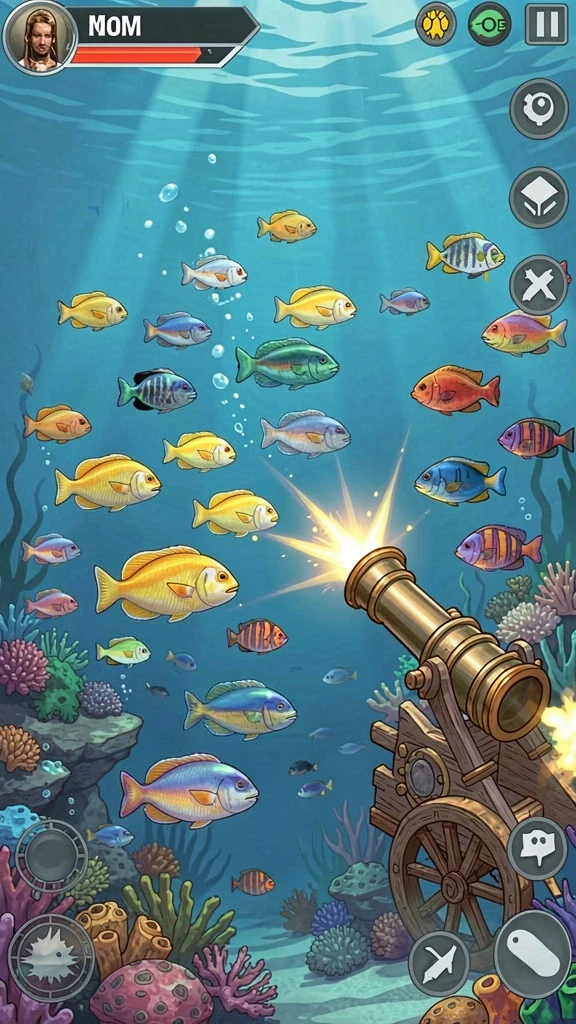Tap the diamond layers button
Screen dimensions: 576x1024
point(539,197)
